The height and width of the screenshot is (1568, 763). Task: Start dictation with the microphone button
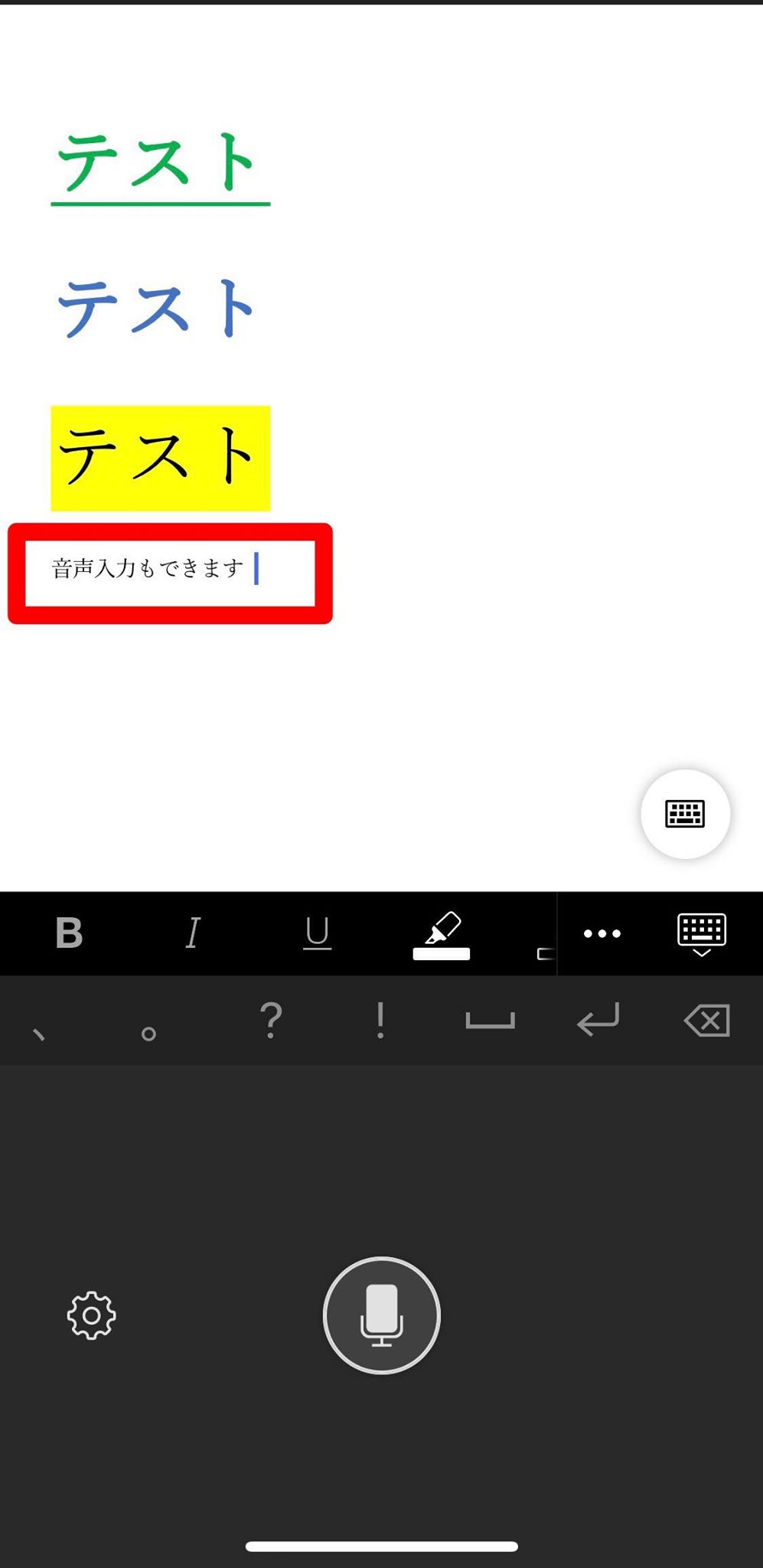pyautogui.click(x=382, y=1315)
